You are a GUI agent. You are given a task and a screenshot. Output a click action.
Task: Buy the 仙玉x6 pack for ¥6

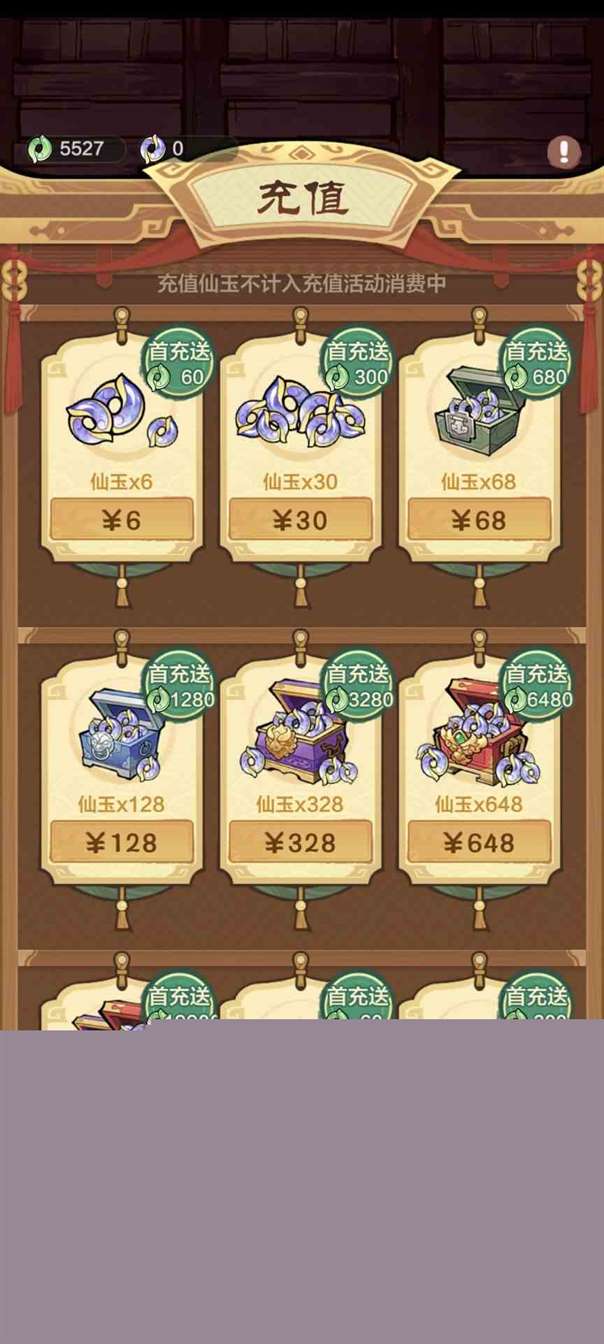[121, 520]
